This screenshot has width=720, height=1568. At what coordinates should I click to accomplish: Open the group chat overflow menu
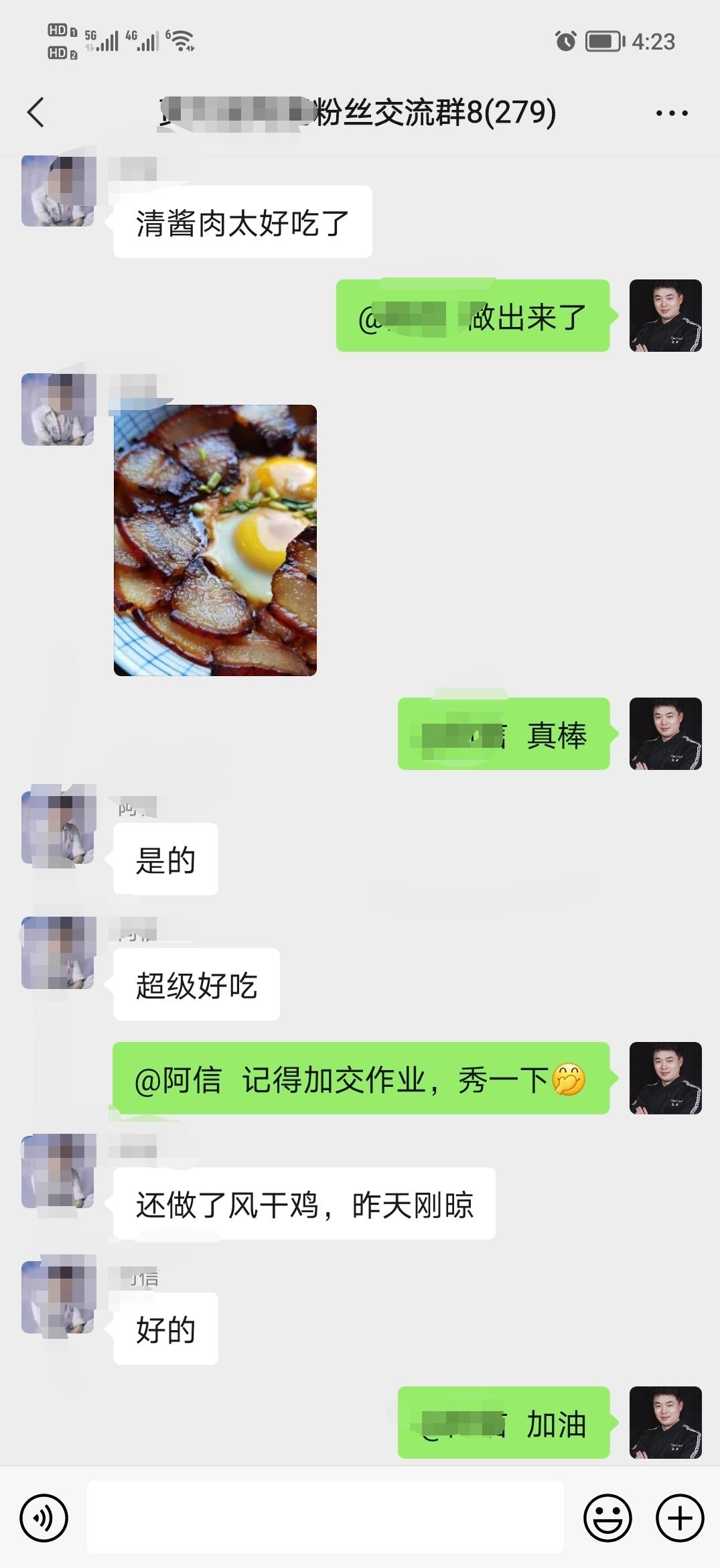pyautogui.click(x=672, y=113)
